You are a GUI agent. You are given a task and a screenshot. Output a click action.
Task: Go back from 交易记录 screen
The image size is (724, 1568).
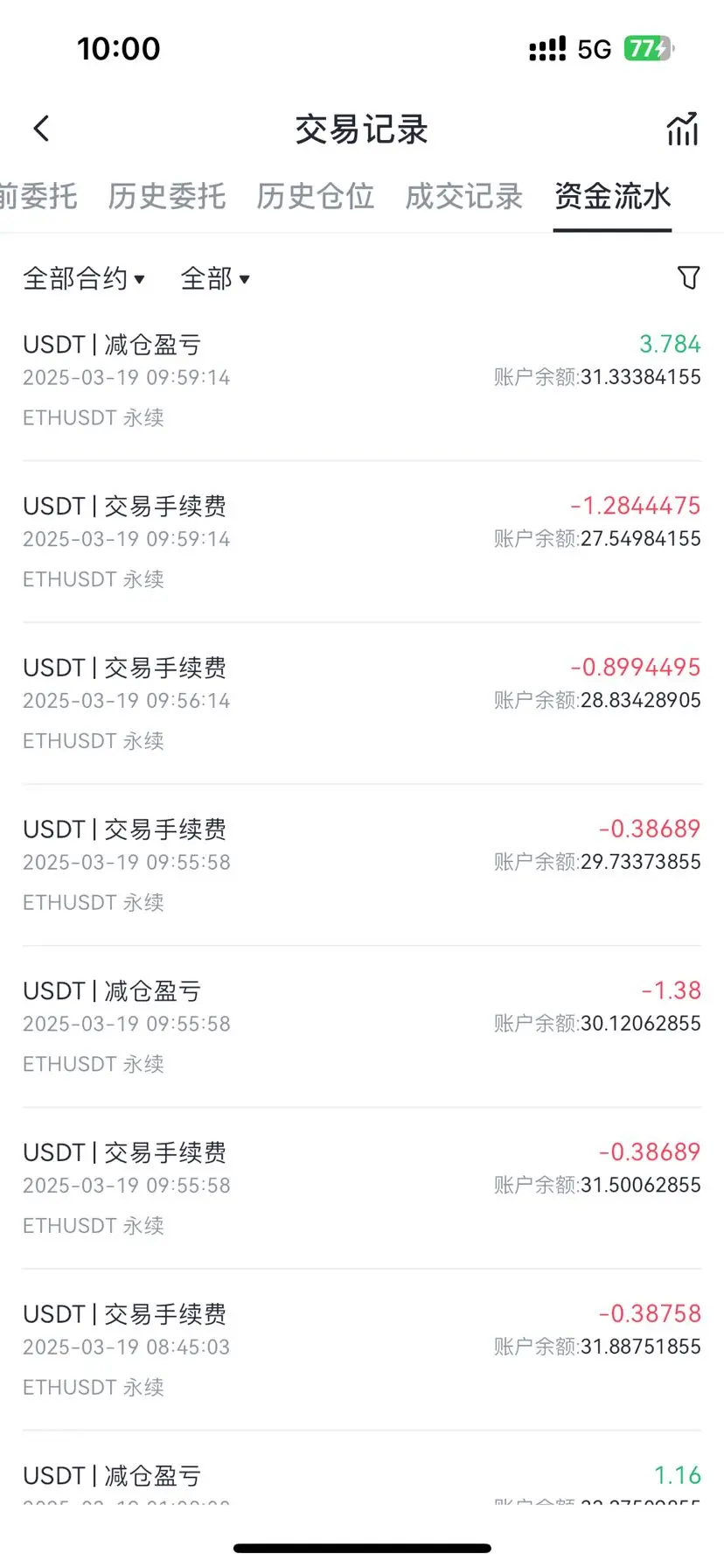[x=41, y=129]
